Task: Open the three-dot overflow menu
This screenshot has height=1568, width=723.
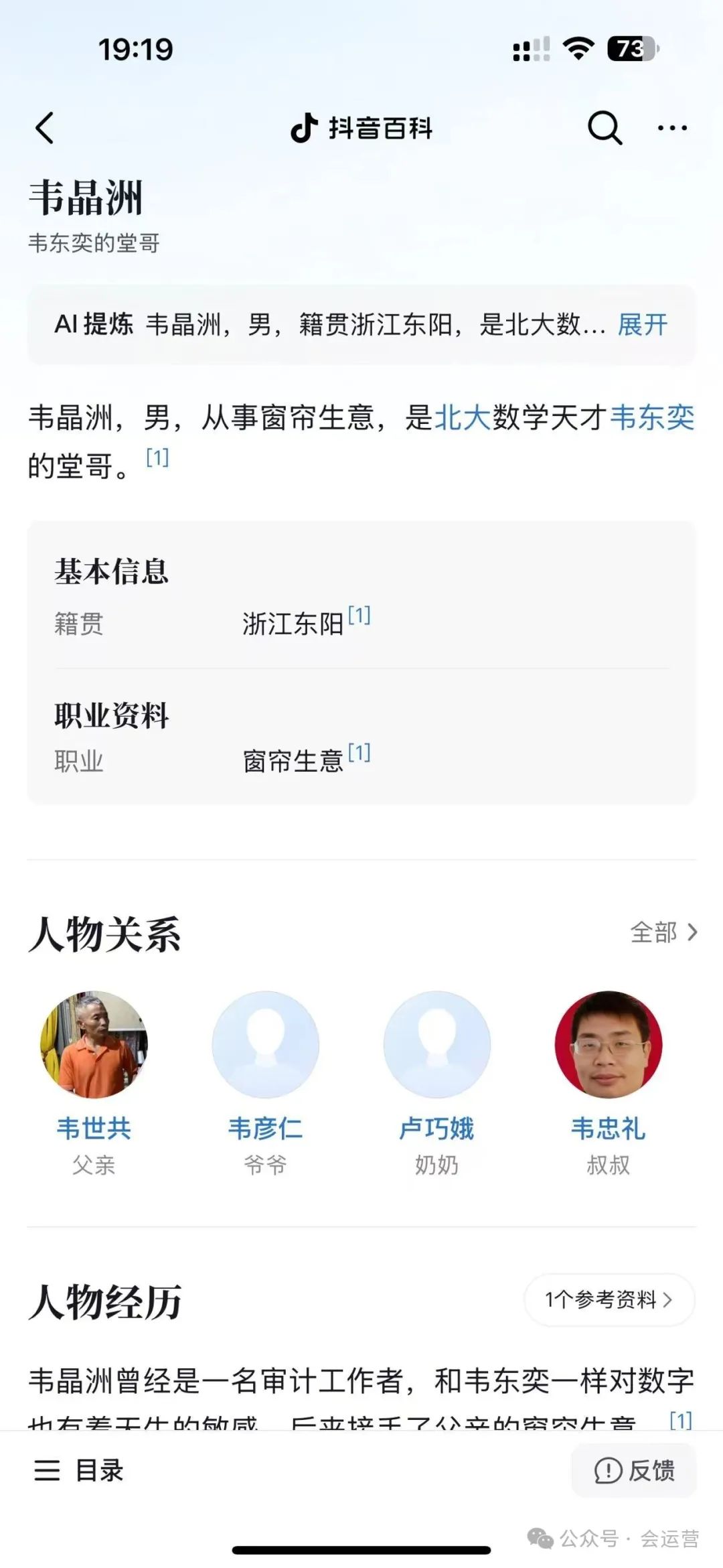Action: 671,128
